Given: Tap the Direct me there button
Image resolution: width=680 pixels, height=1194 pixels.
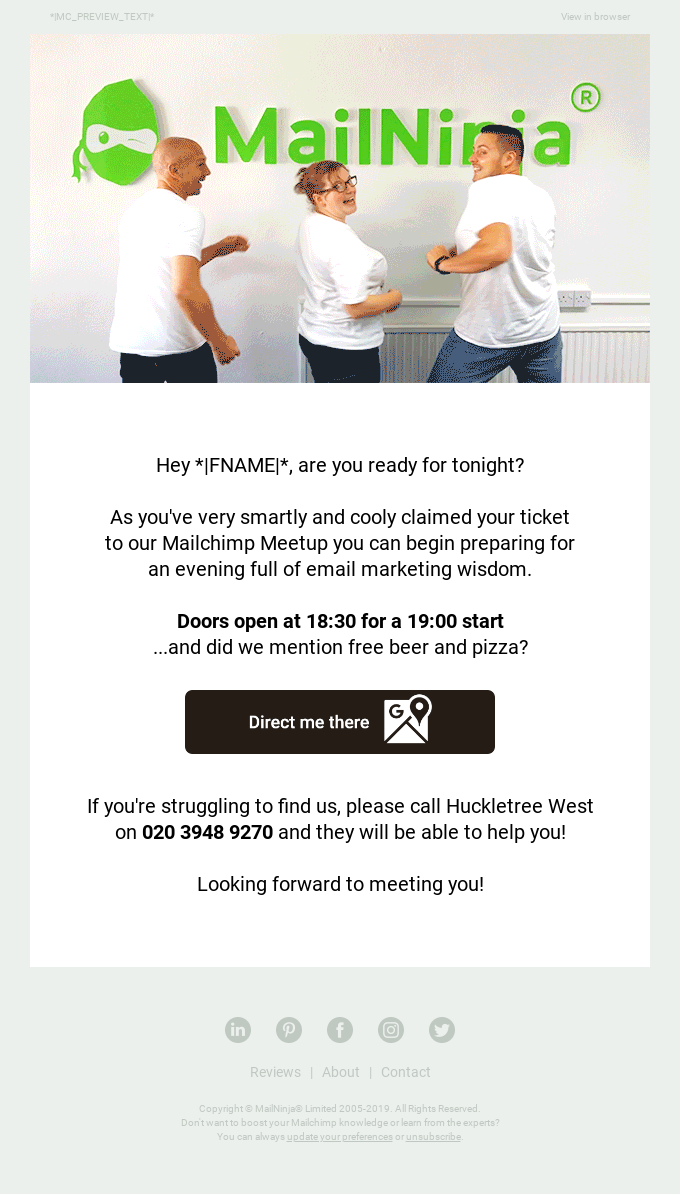Looking at the screenshot, I should coord(340,722).
